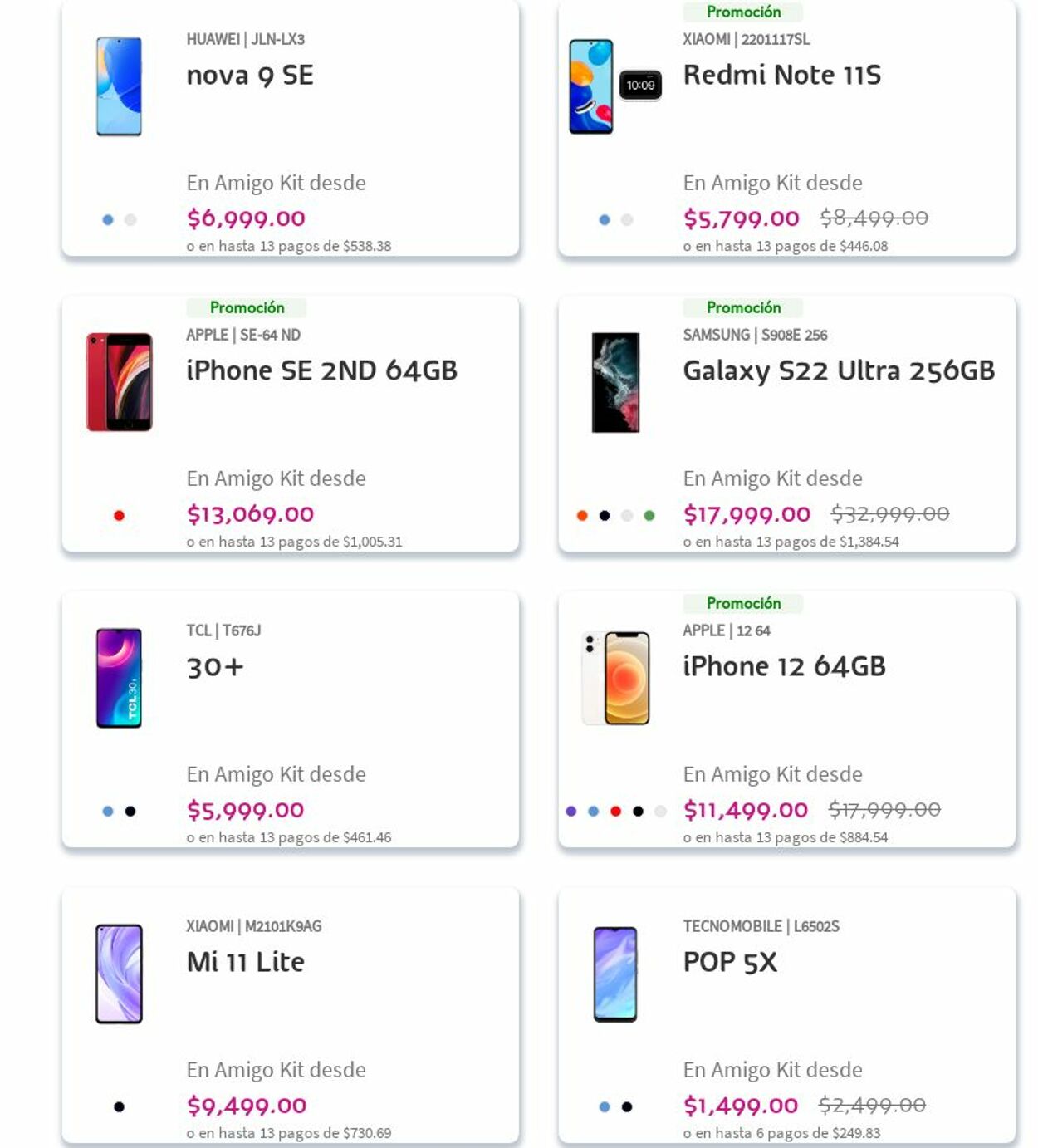The height and width of the screenshot is (1148, 1038).
Task: View the Redmi Note 11S product
Action: point(781,76)
